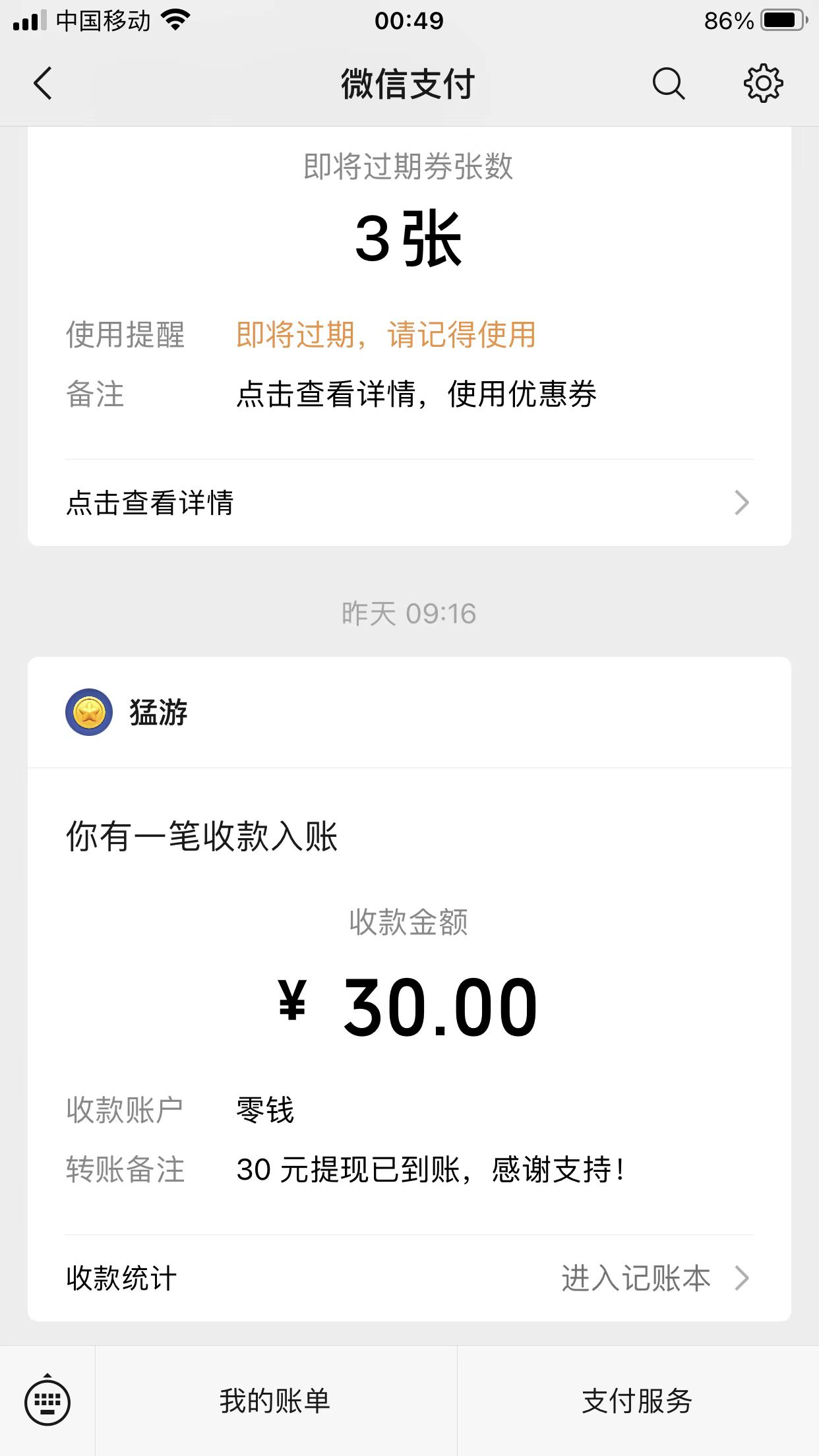Open 我的账单 menu
The width and height of the screenshot is (819, 1456).
coord(276,1401)
